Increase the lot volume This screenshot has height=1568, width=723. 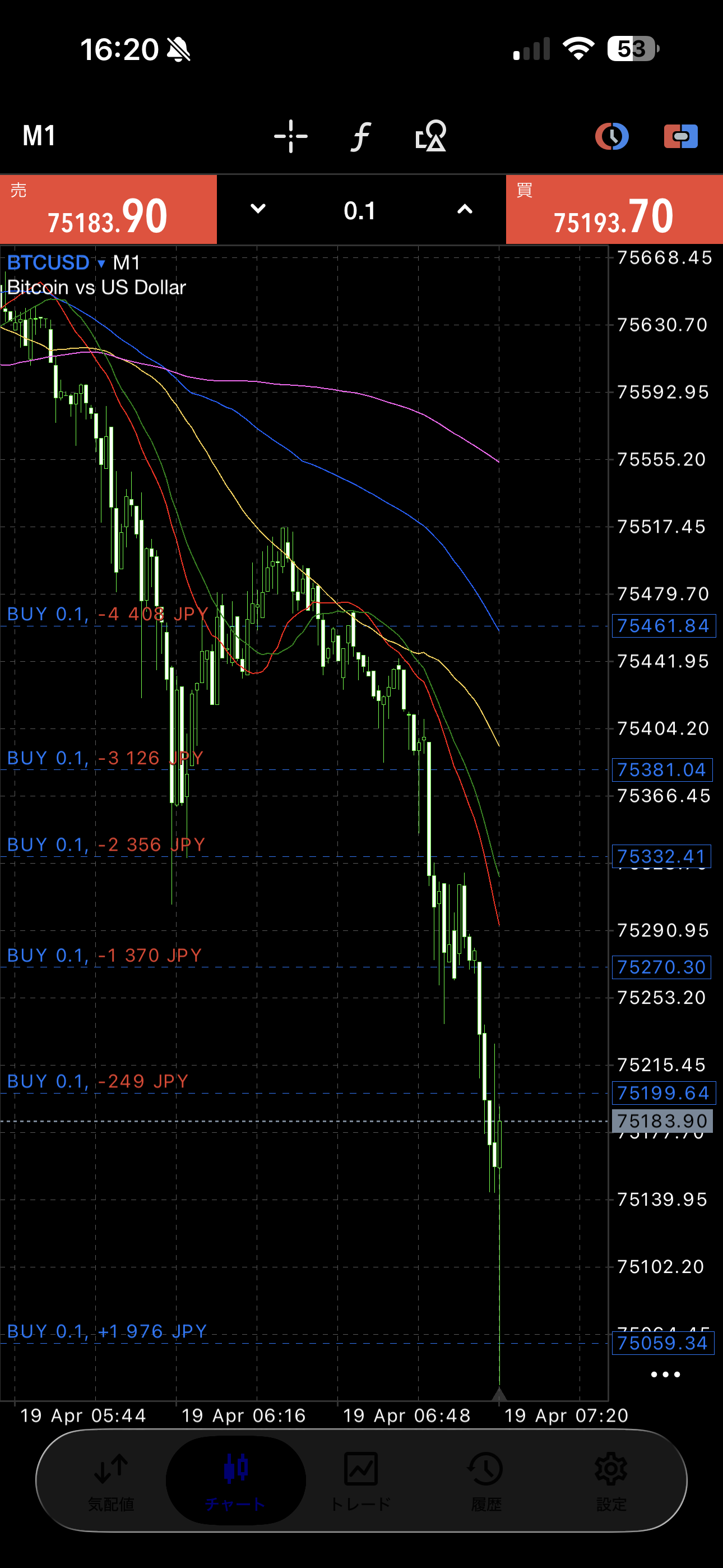pos(465,209)
